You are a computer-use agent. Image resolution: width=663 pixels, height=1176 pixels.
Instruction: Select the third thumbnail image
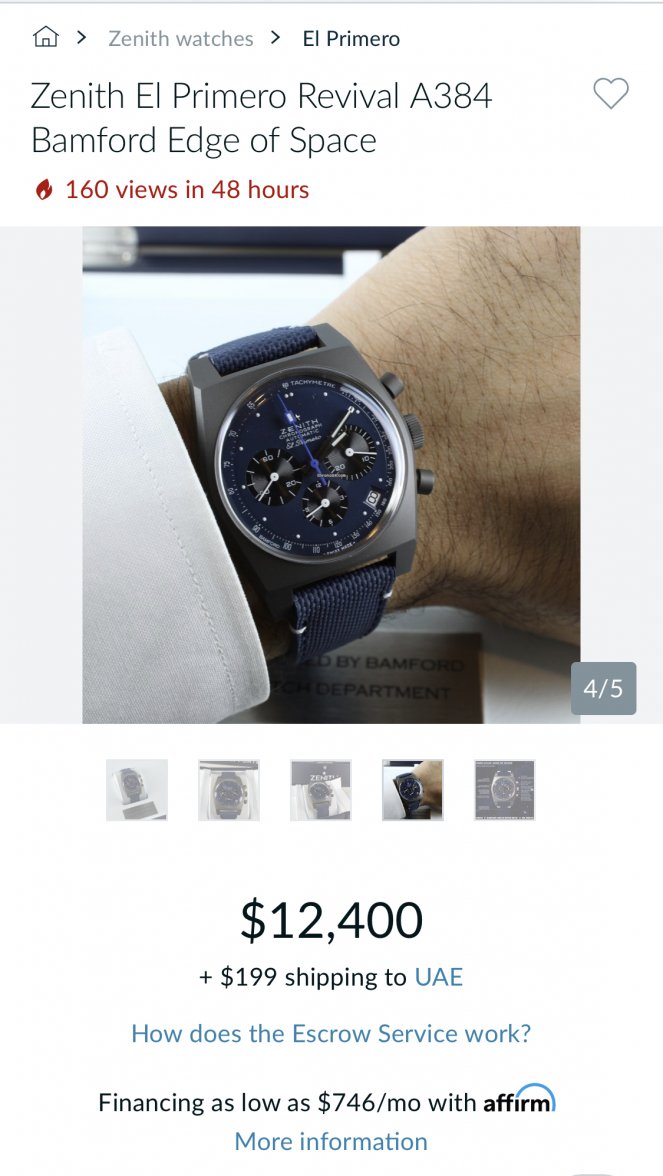[x=321, y=790]
